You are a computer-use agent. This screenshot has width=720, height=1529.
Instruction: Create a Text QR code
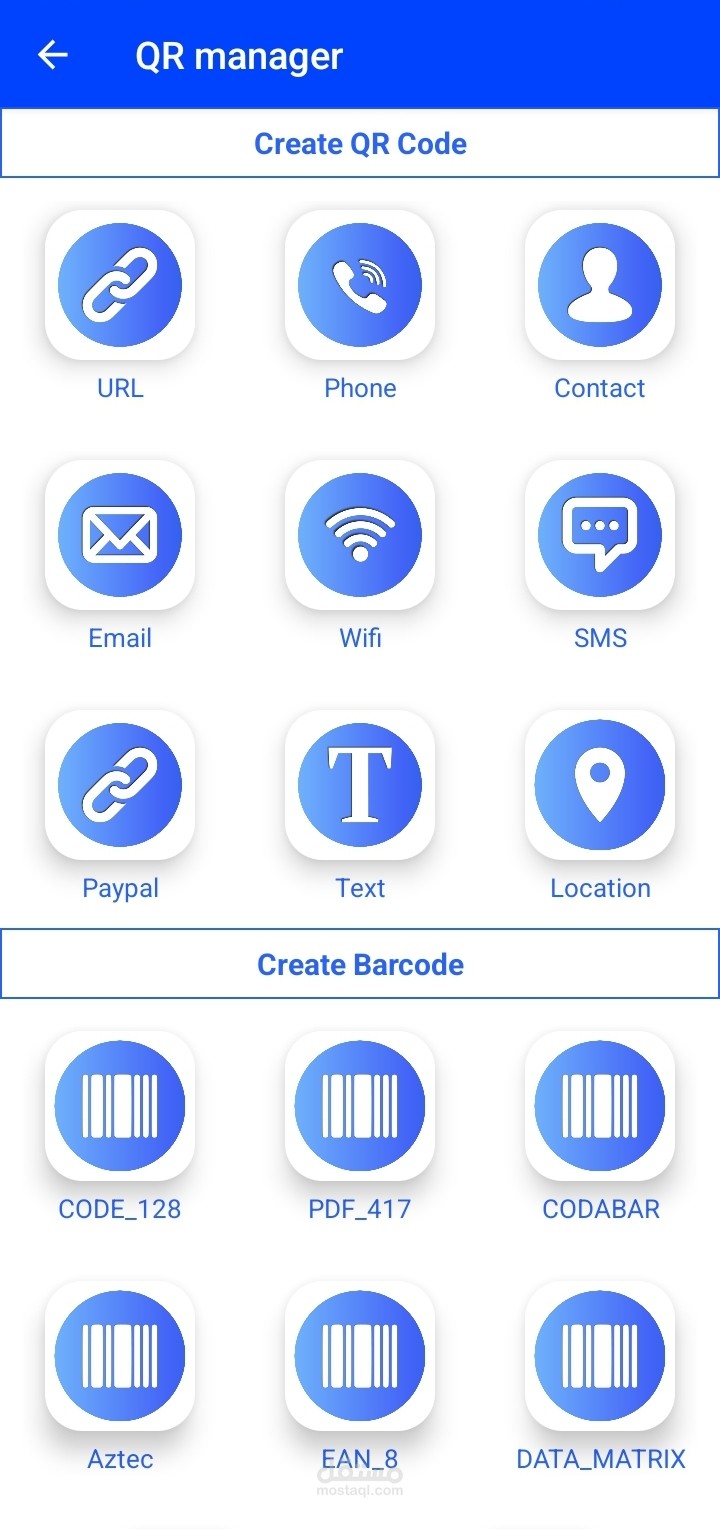360,785
